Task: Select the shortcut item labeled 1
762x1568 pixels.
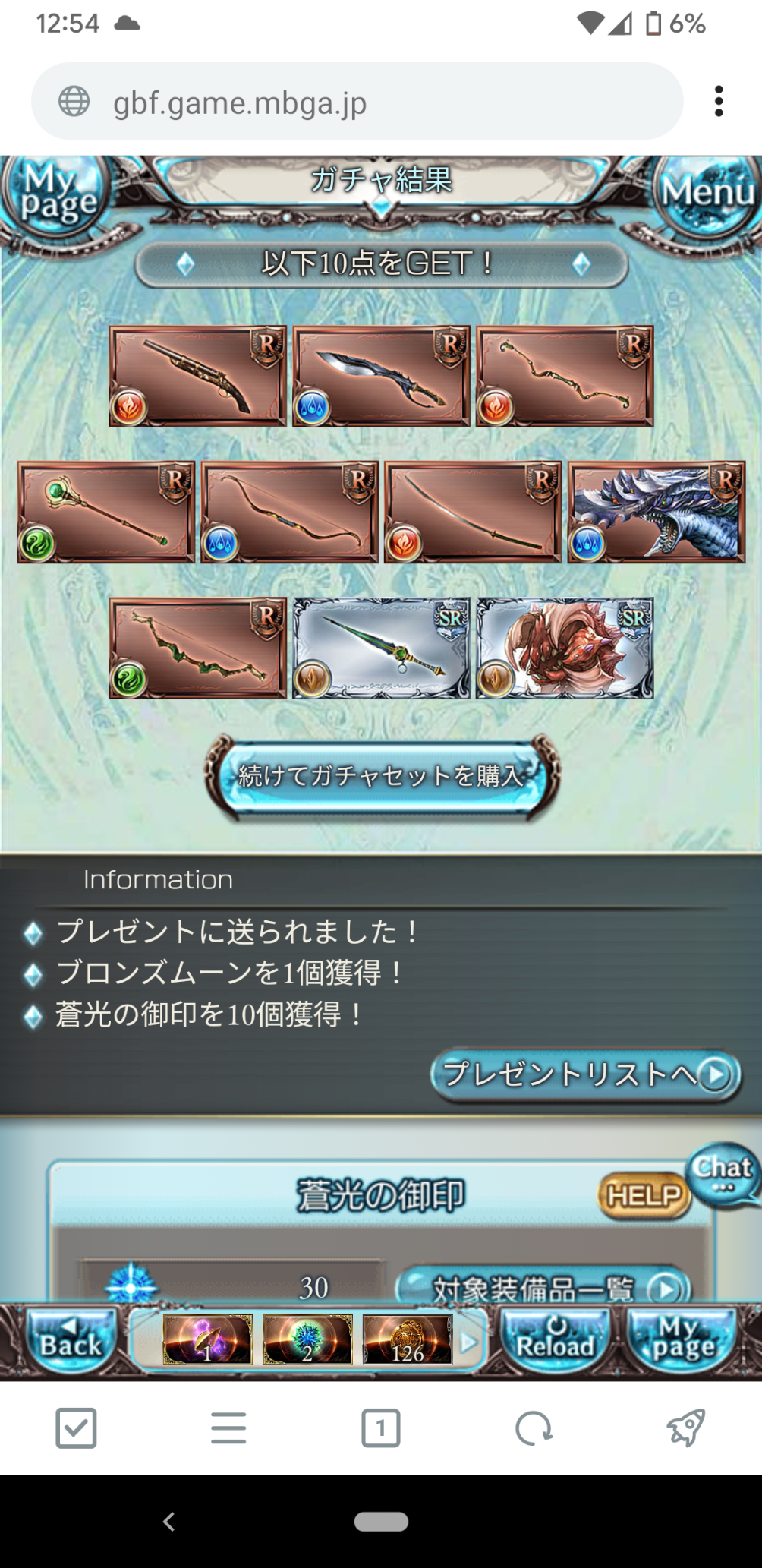Action: point(207,1341)
